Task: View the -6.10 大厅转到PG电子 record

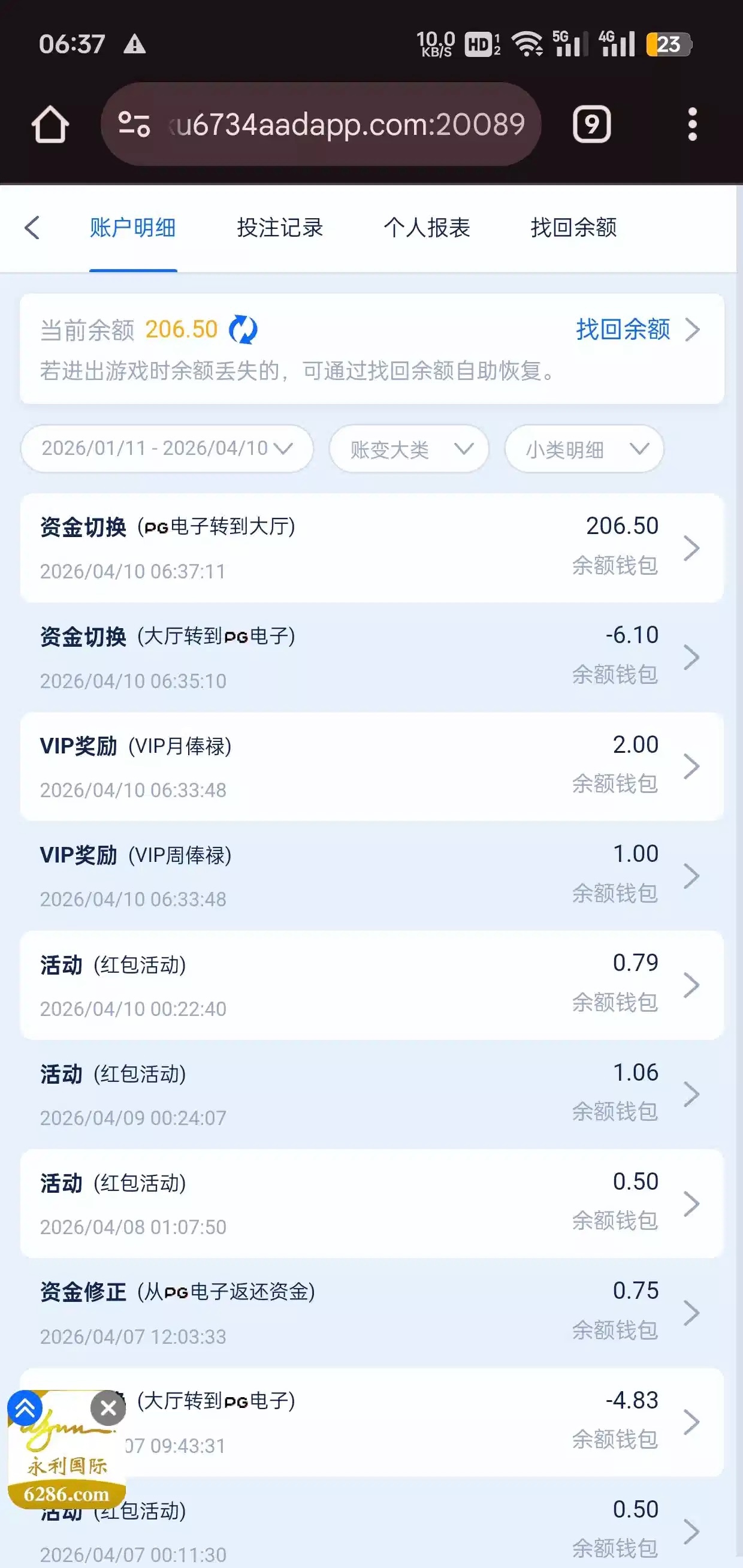Action: (x=371, y=658)
